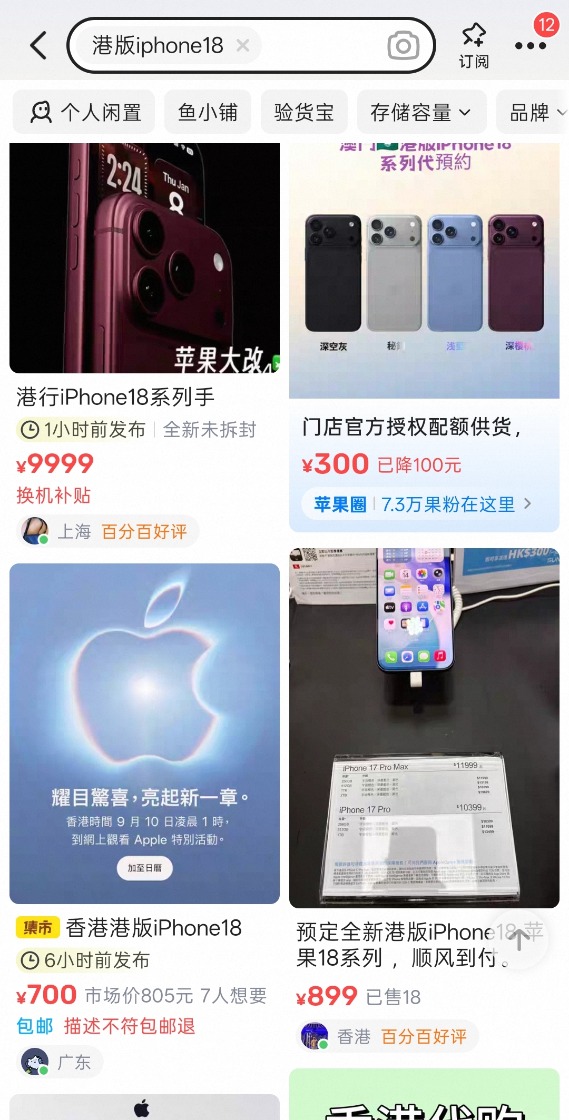This screenshot has width=569, height=1120.
Task: Open the 港行iPhone18系列手 listing at ¥9999
Action: tap(144, 344)
